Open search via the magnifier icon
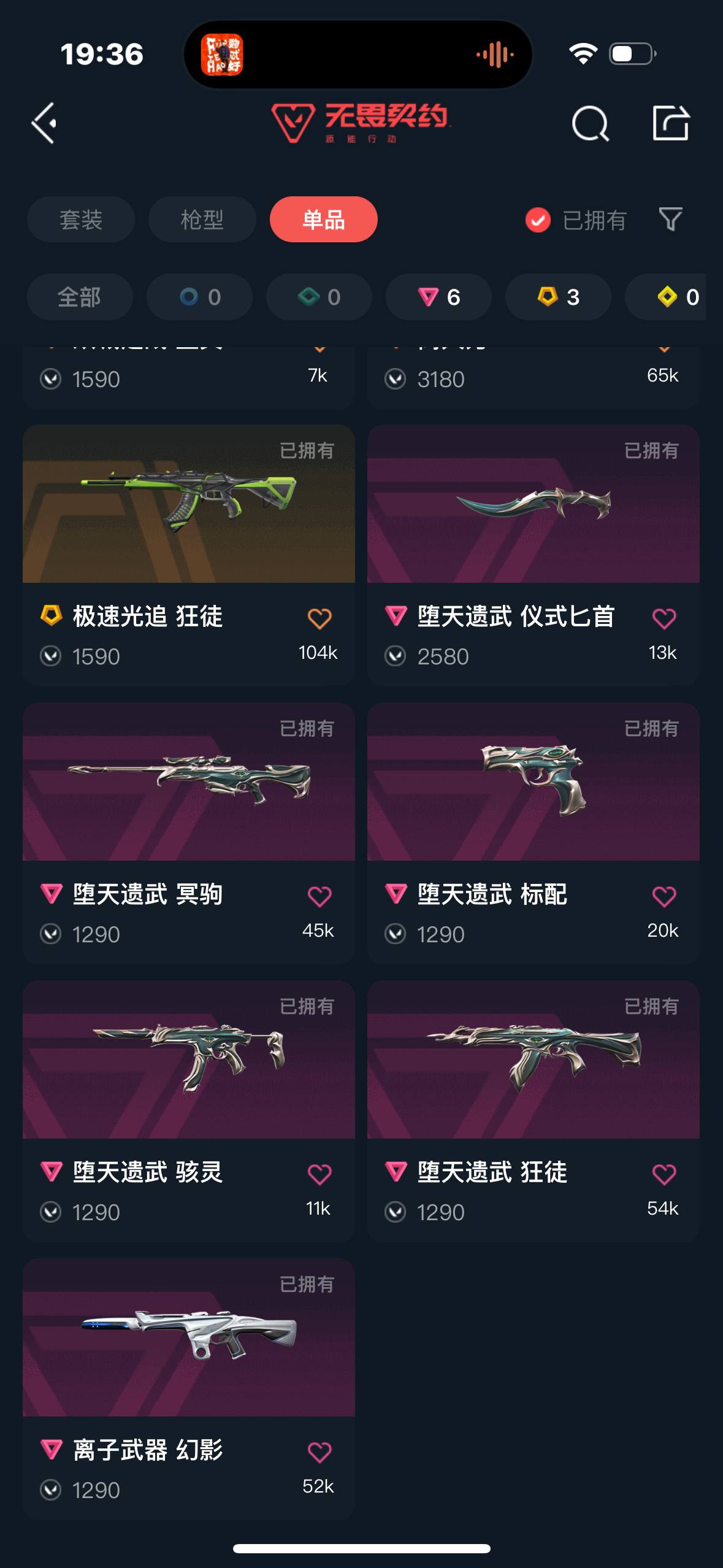This screenshot has height=1568, width=723. click(591, 123)
